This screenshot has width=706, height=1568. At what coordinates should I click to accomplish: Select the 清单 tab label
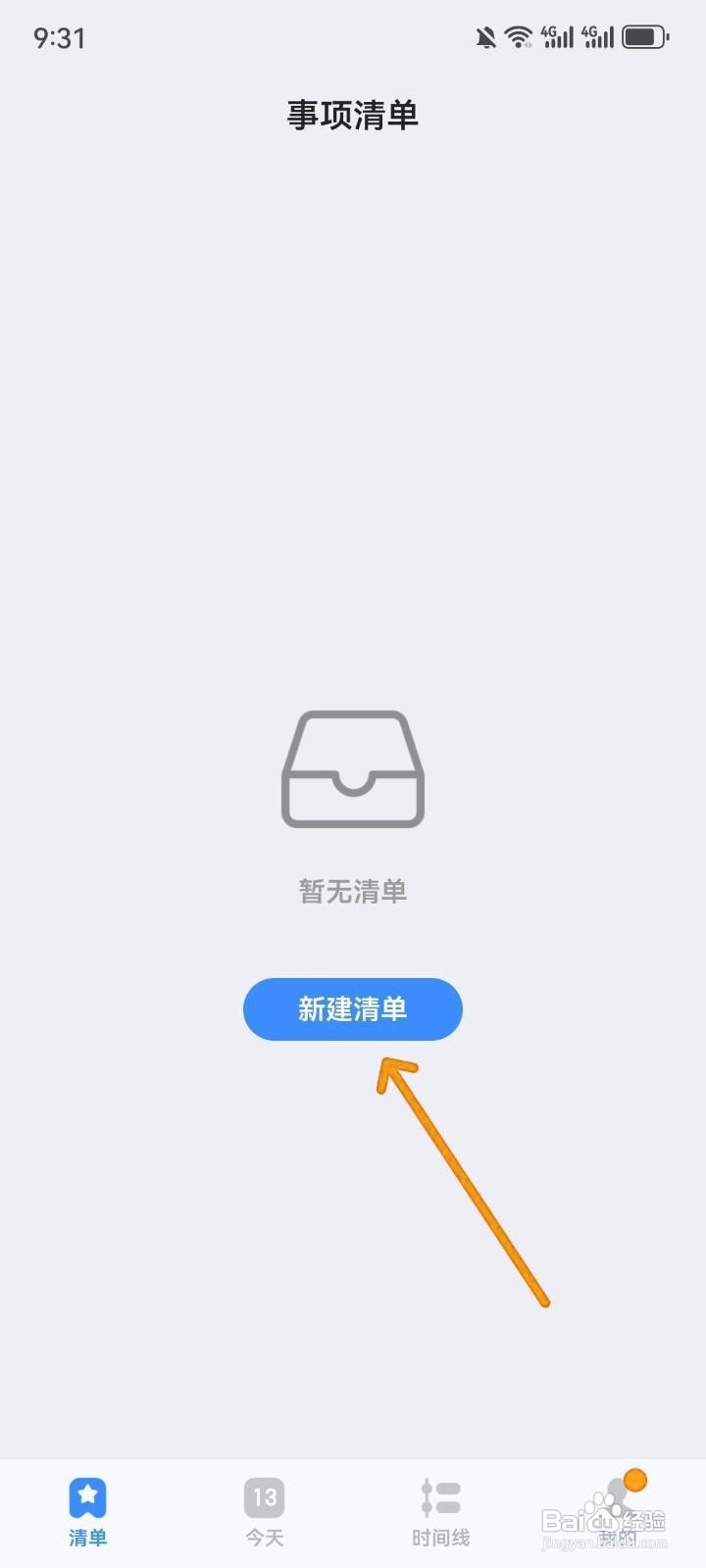[87, 1539]
